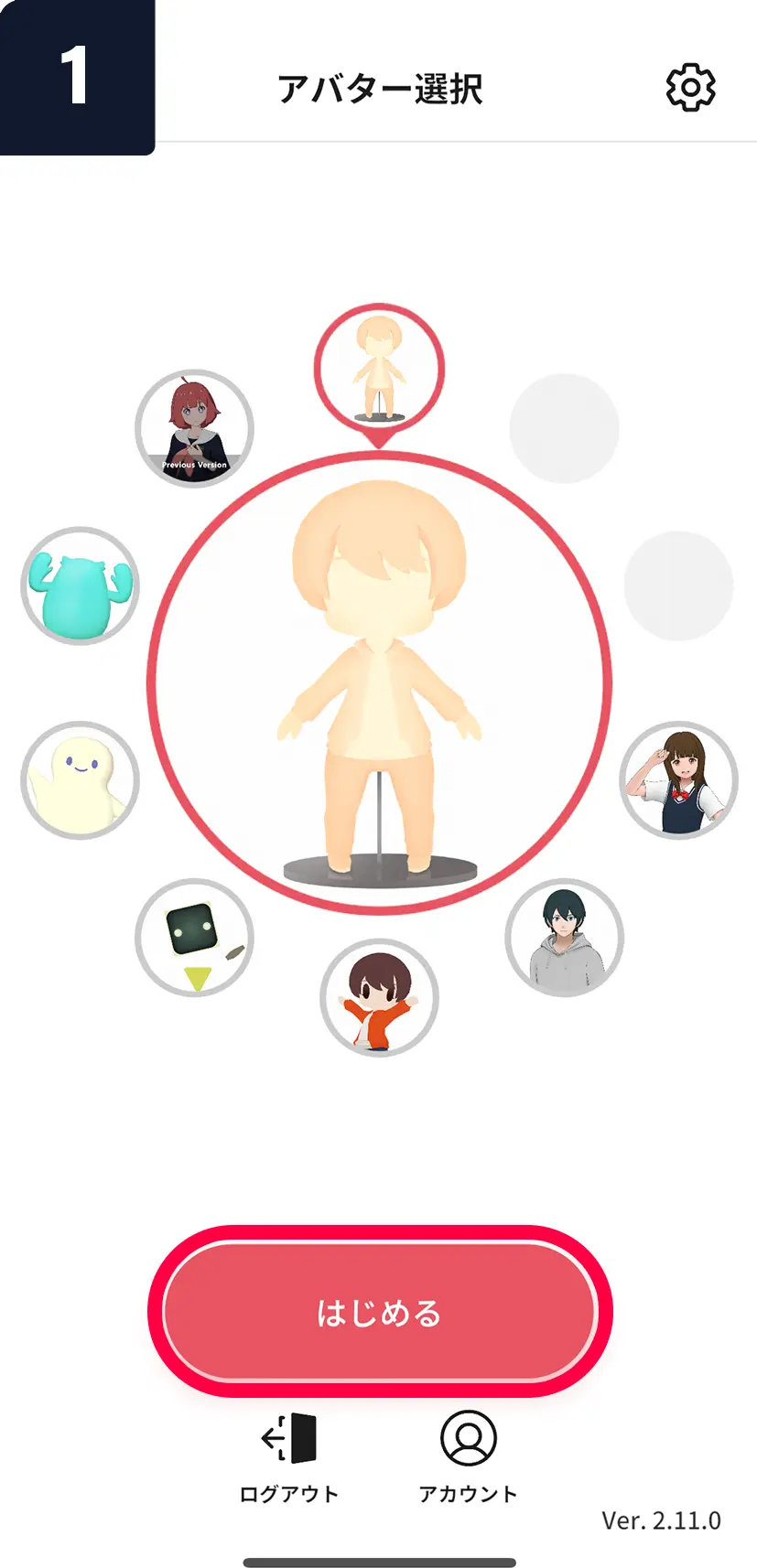Tap the はじめる start button
The width and height of the screenshot is (757, 1568).
pyautogui.click(x=379, y=1312)
